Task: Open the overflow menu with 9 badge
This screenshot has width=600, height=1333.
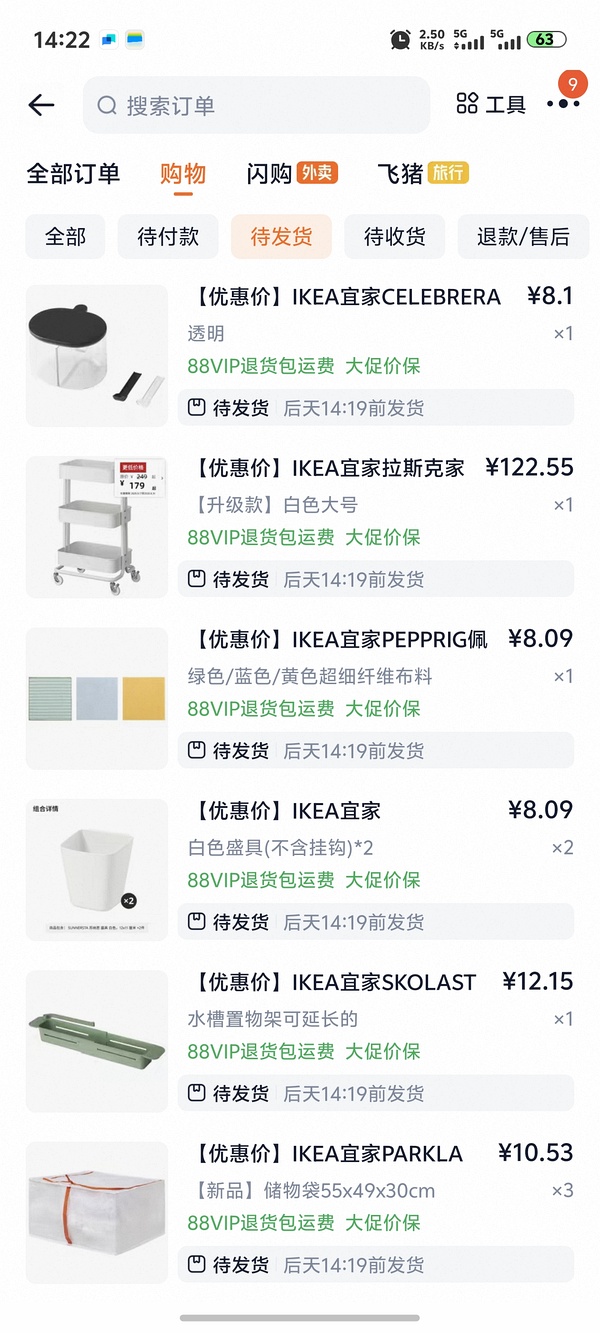Action: tap(563, 103)
